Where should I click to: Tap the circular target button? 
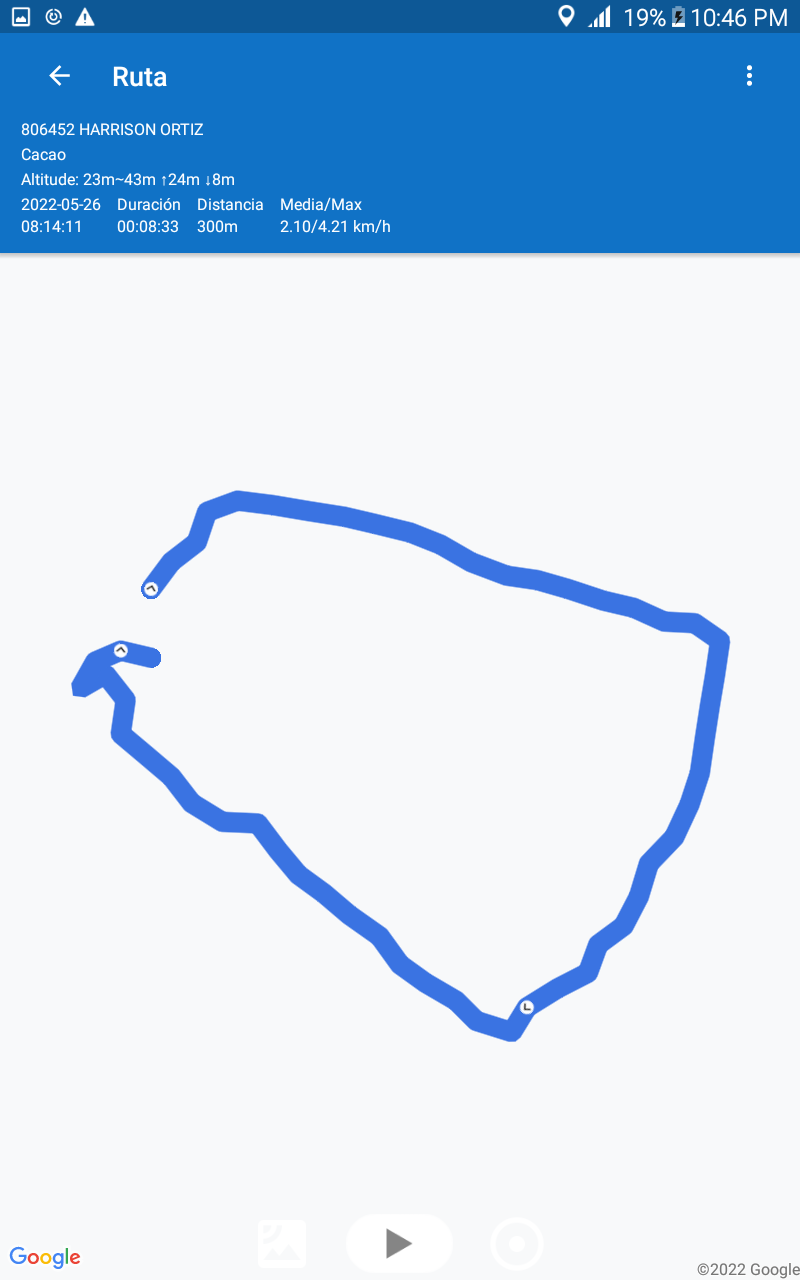pos(517,1244)
